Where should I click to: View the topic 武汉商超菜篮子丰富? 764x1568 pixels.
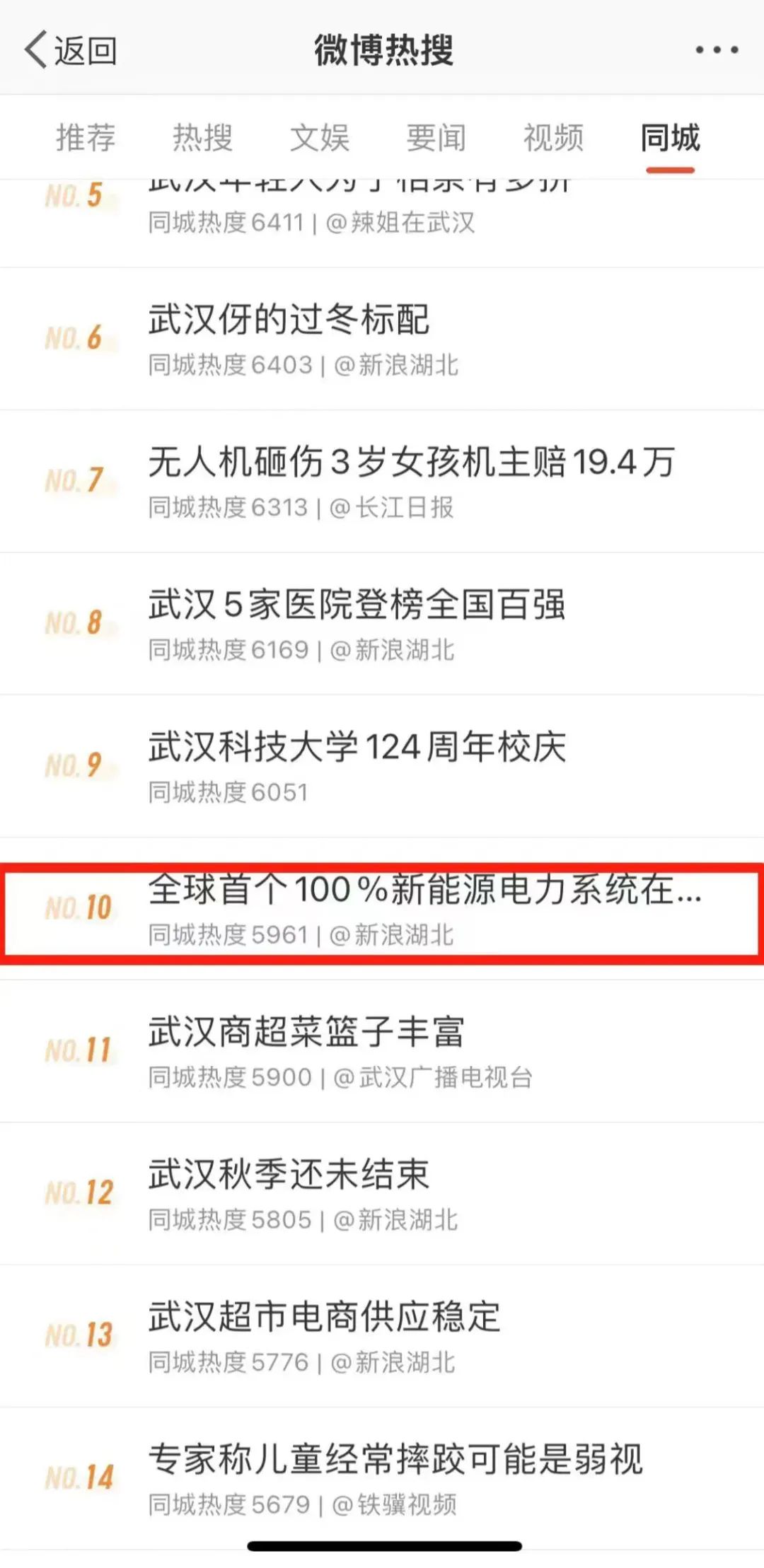click(x=382, y=1052)
